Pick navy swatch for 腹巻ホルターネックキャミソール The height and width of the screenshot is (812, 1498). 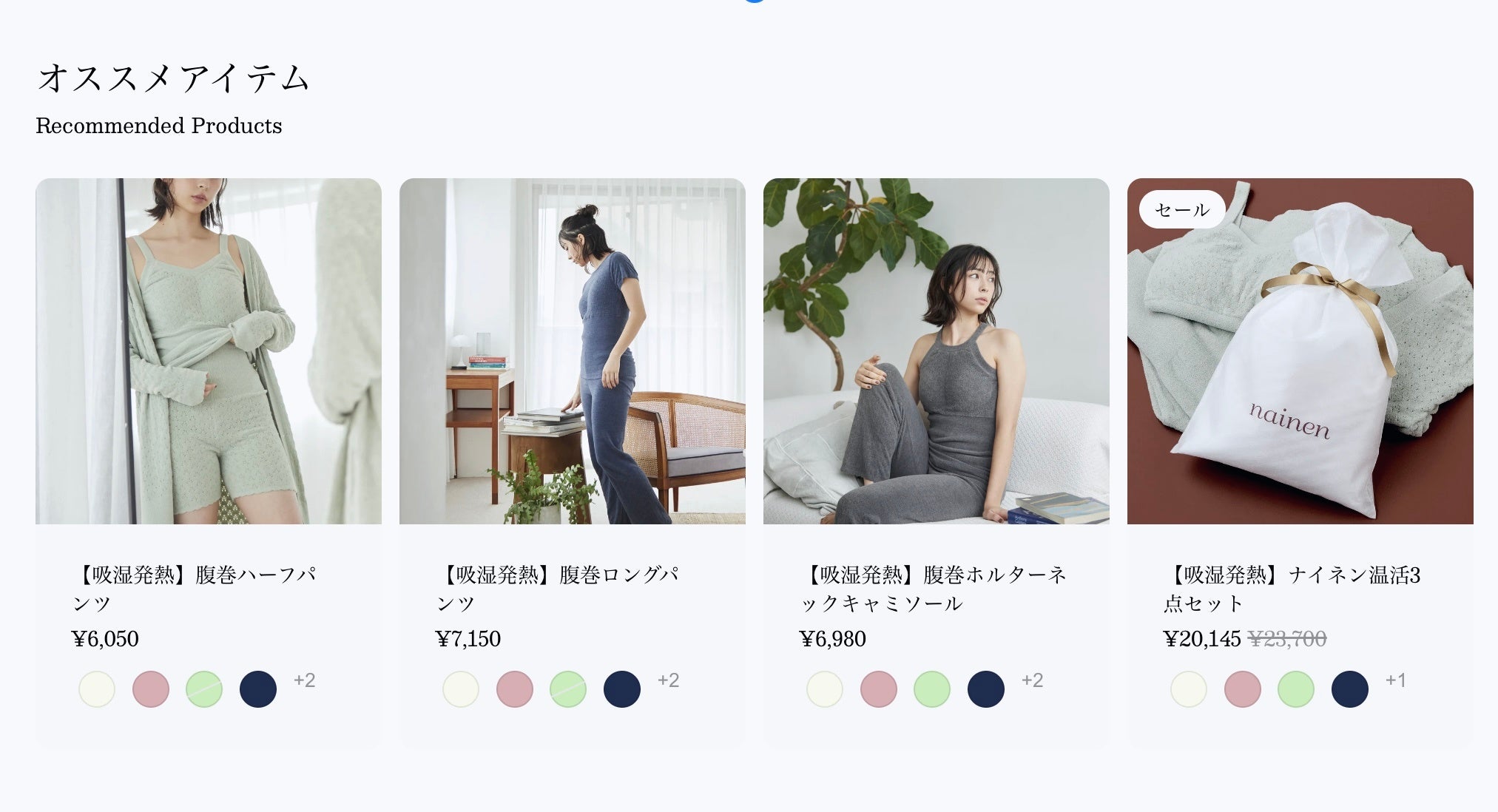(x=986, y=689)
